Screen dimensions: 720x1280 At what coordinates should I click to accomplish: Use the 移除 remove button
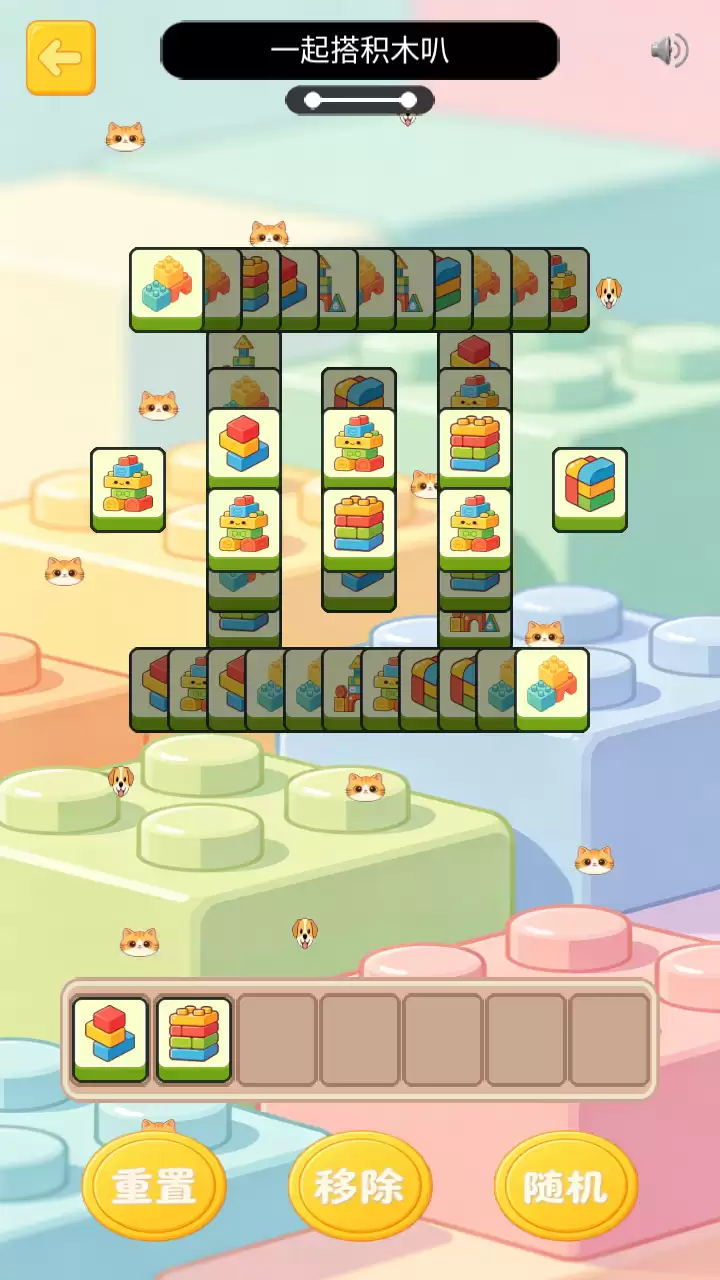360,1186
